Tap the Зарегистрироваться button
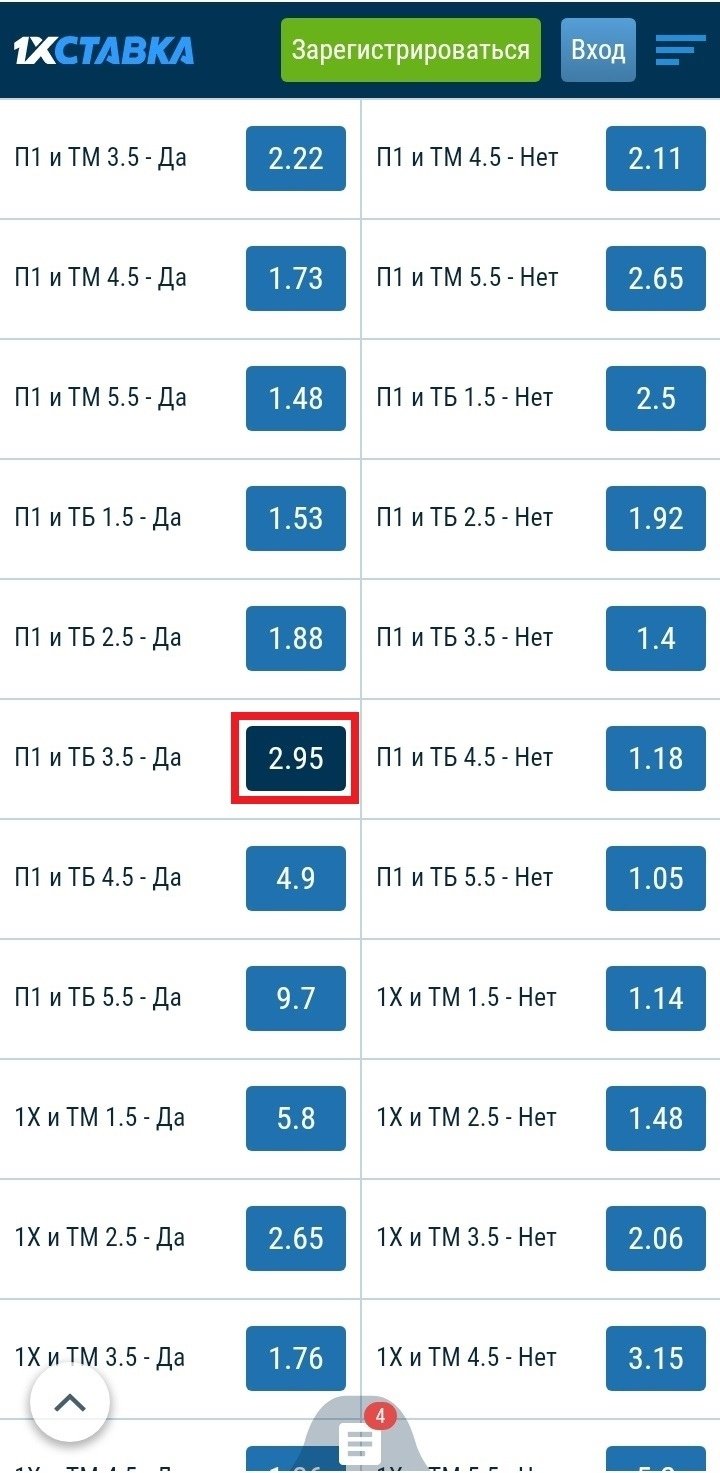Screen dimensions: 720x1473 pyautogui.click(x=410, y=50)
